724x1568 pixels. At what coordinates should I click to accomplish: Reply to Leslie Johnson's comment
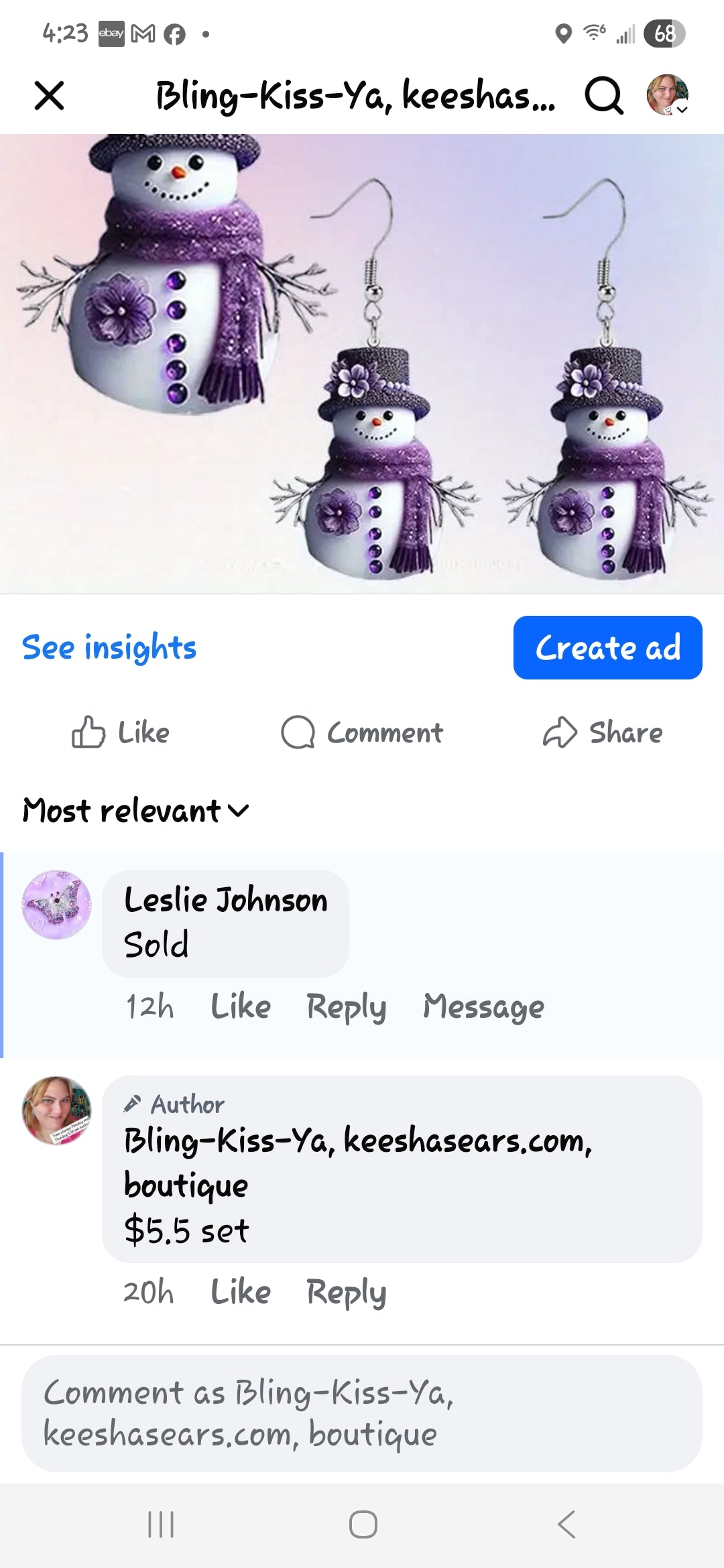(346, 1006)
